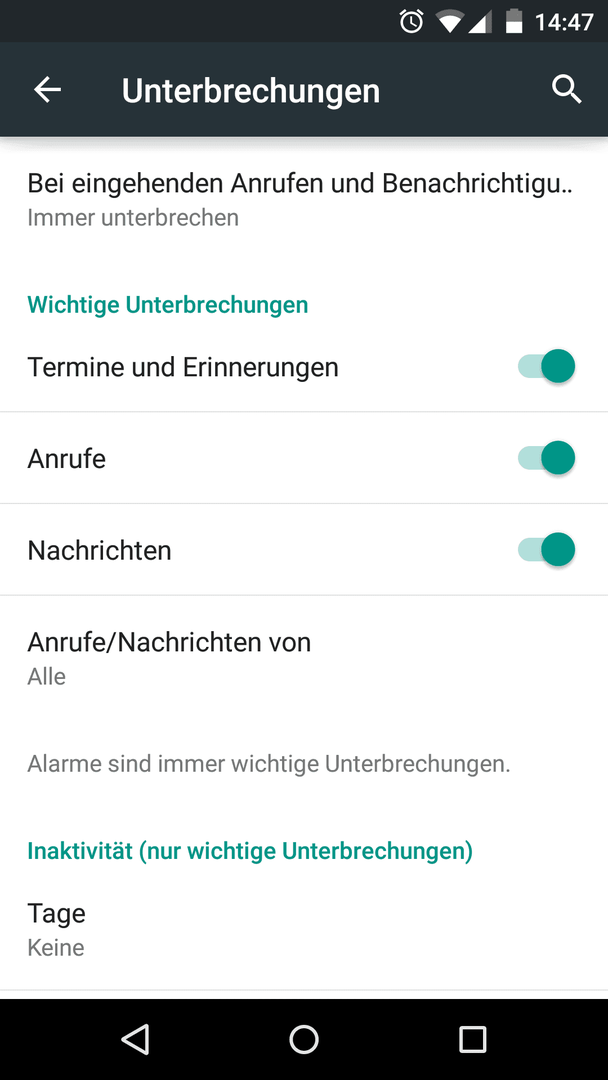Open the recent apps overview
The width and height of the screenshot is (608, 1080).
pos(472,1039)
